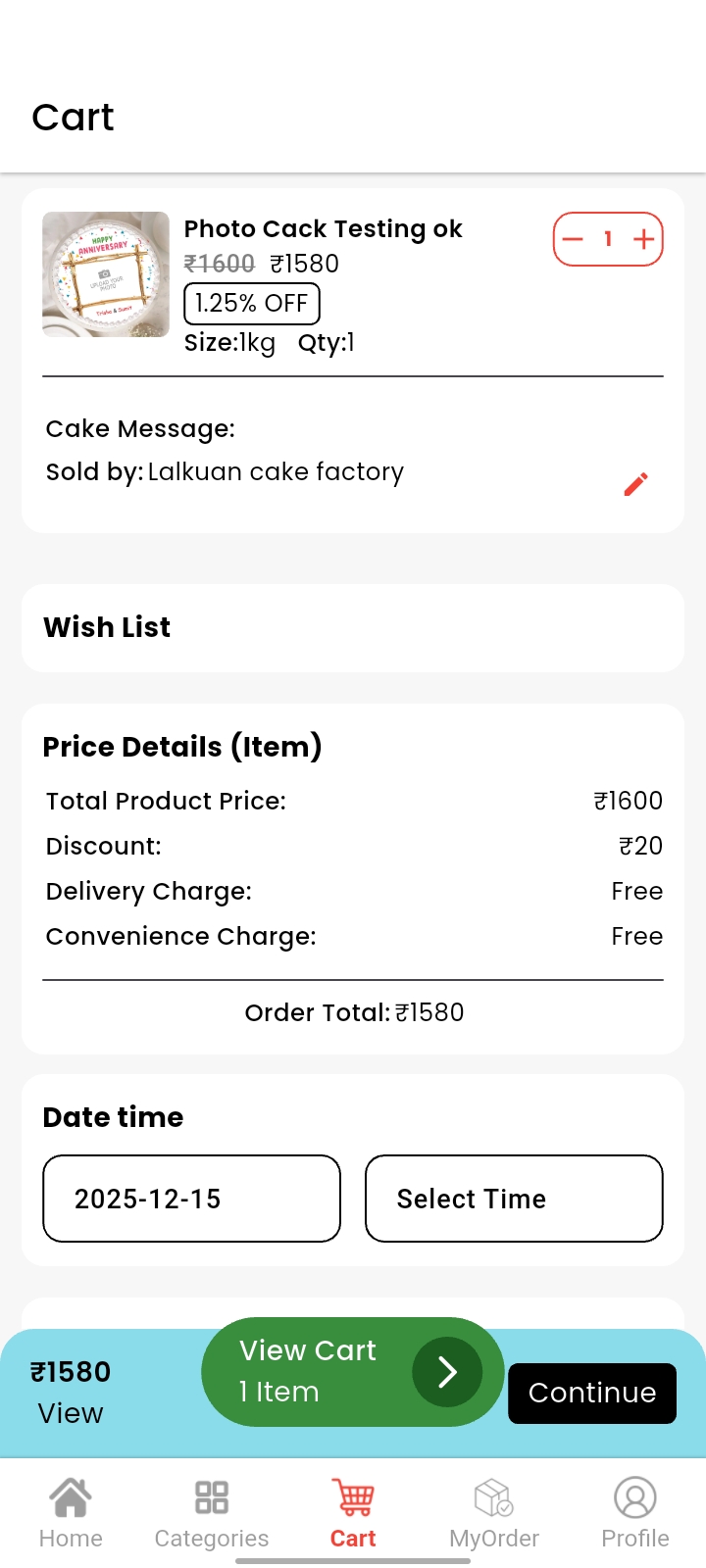Click the arrow icon inside View Cart button
The image size is (706, 1568).
point(448,1372)
